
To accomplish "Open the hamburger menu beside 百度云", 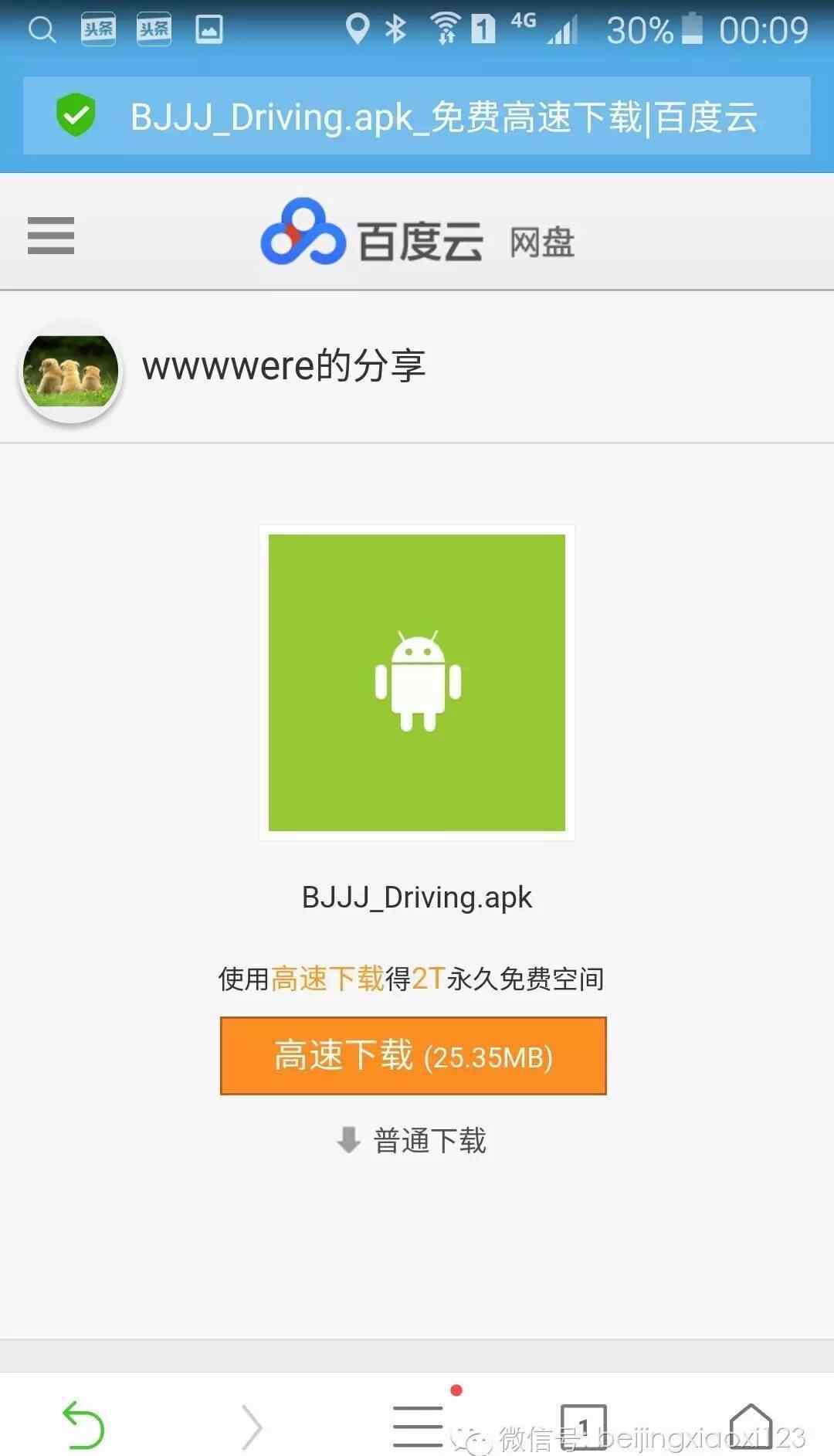I will [x=51, y=236].
